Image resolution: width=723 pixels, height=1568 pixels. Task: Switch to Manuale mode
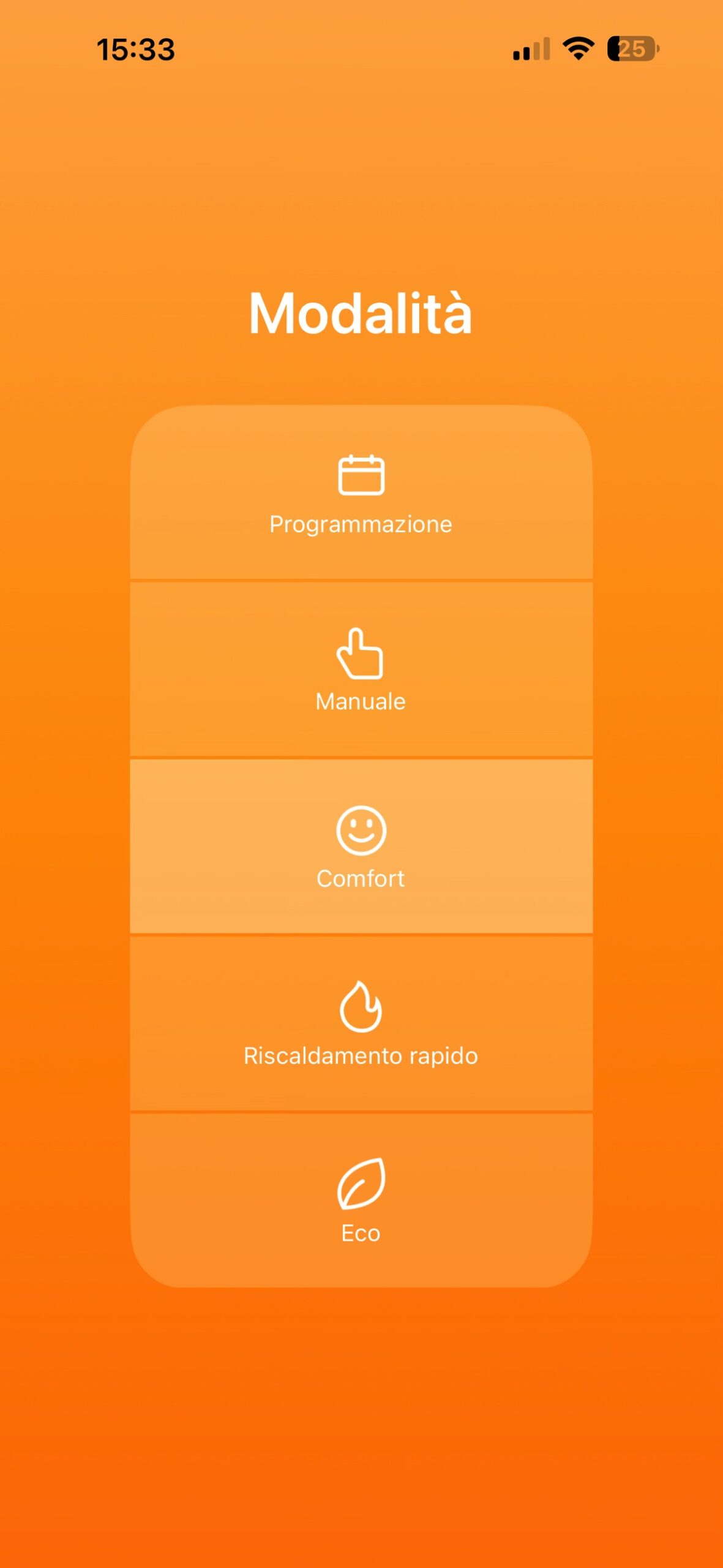point(361,669)
